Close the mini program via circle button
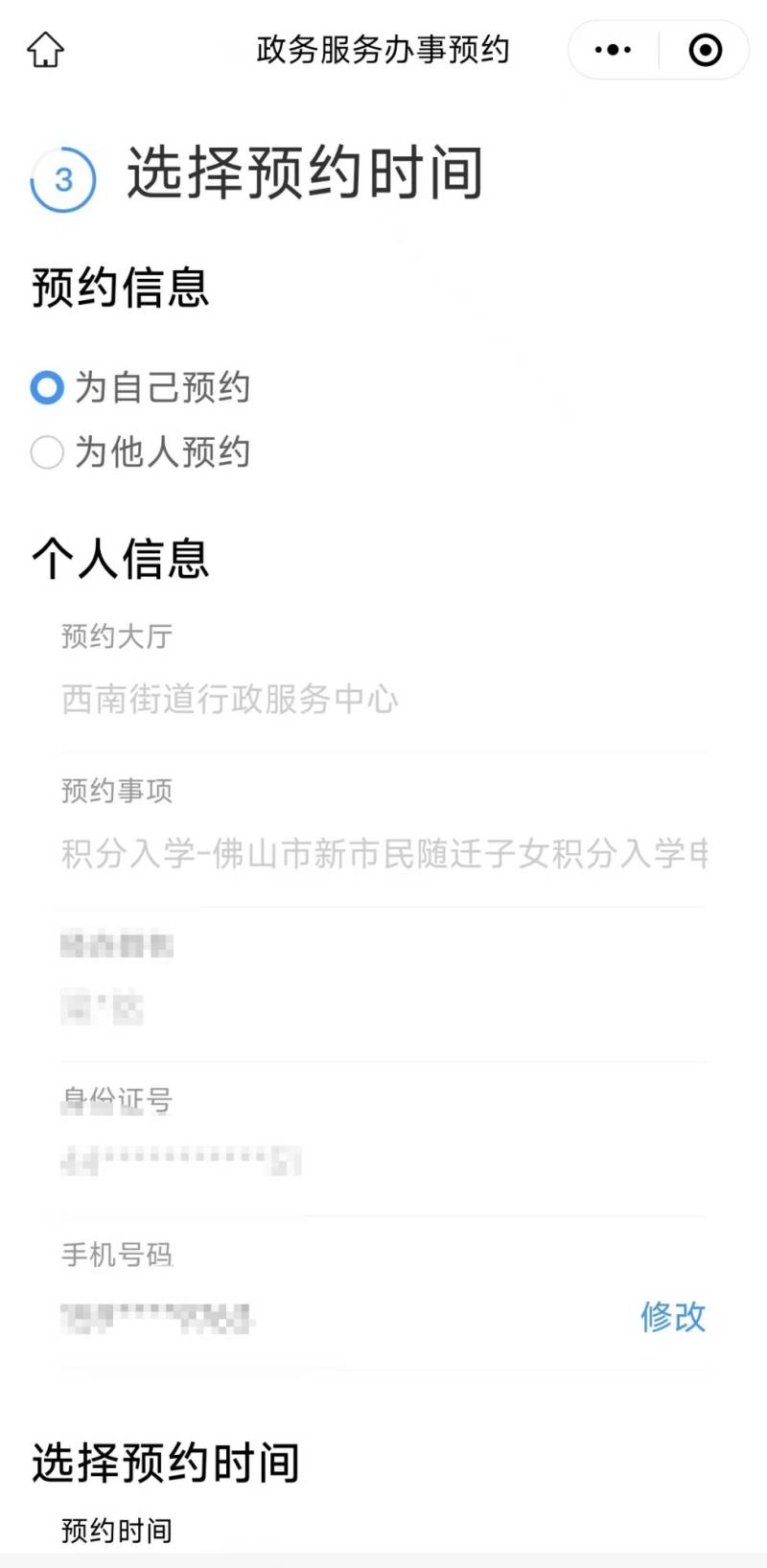This screenshot has width=767, height=1568. point(706,50)
